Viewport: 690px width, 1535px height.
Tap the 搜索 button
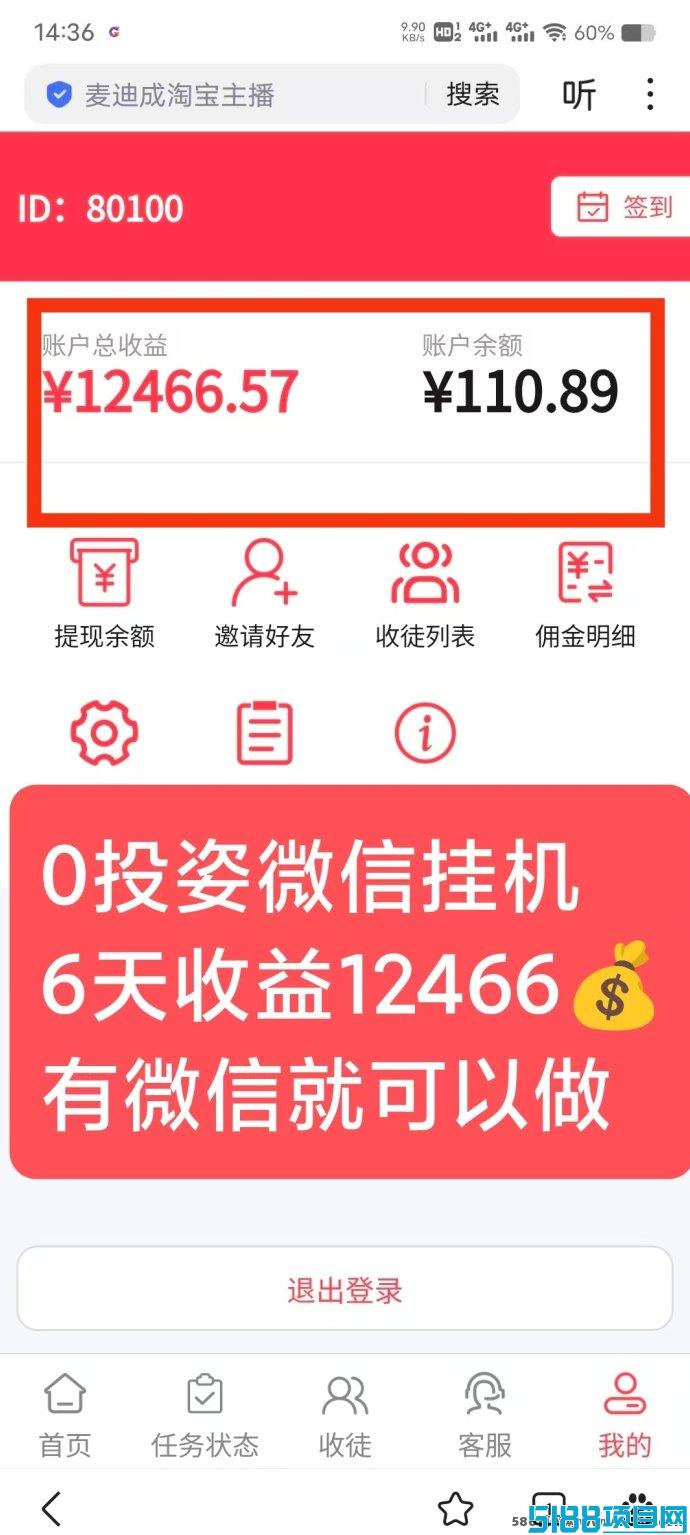pyautogui.click(x=472, y=95)
